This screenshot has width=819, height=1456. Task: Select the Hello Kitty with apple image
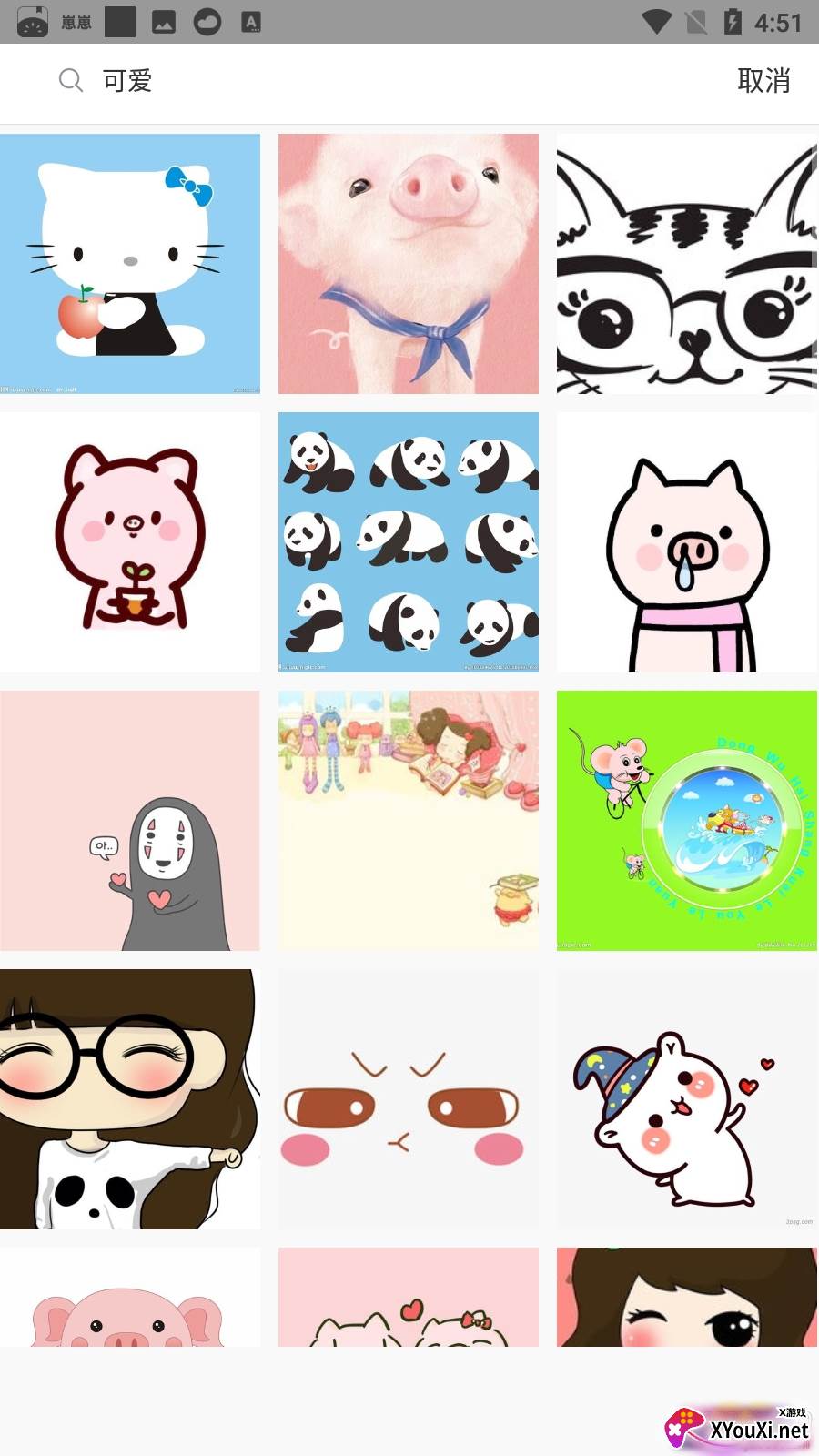pyautogui.click(x=130, y=264)
